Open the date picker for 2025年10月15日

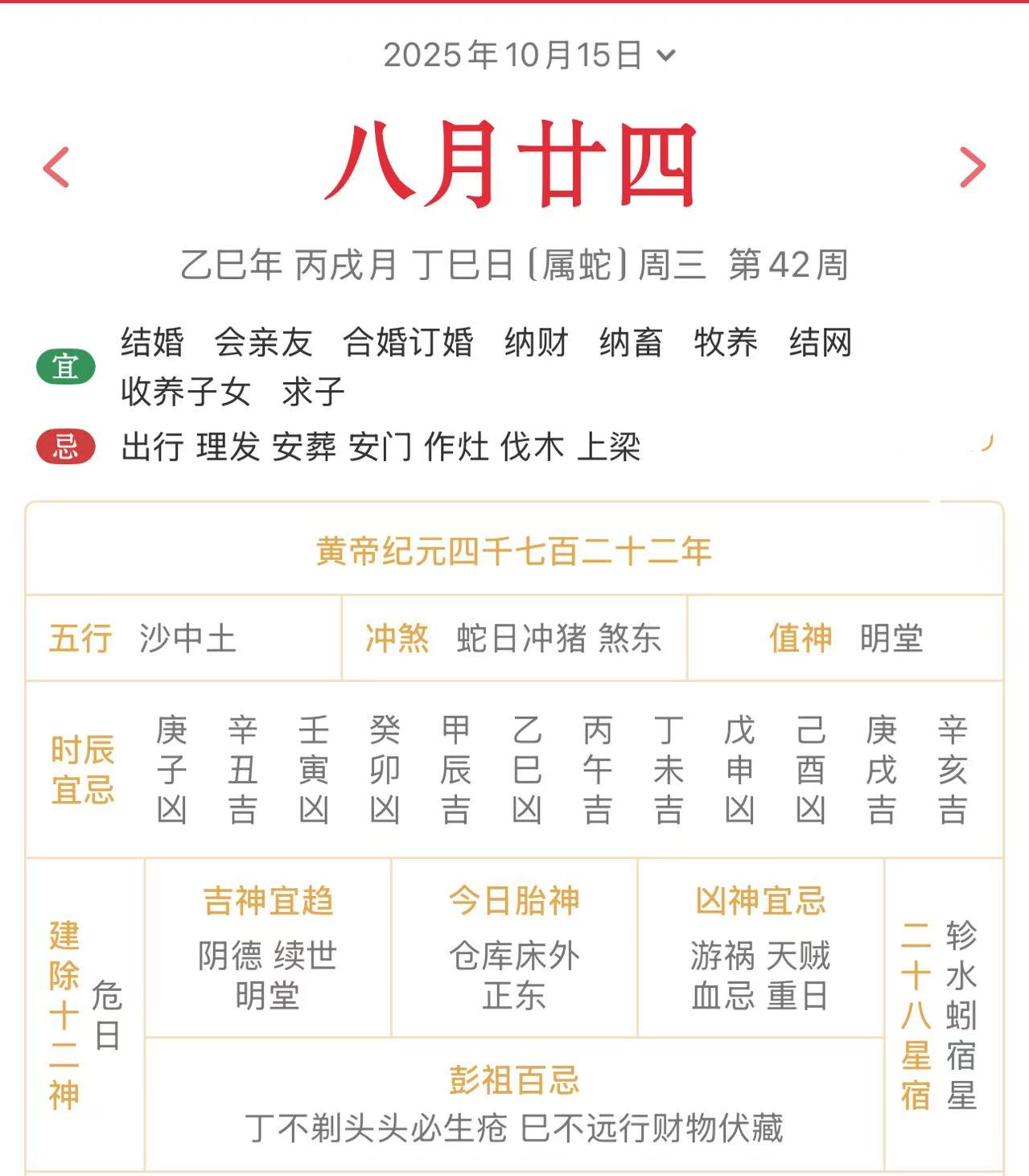coord(529,56)
